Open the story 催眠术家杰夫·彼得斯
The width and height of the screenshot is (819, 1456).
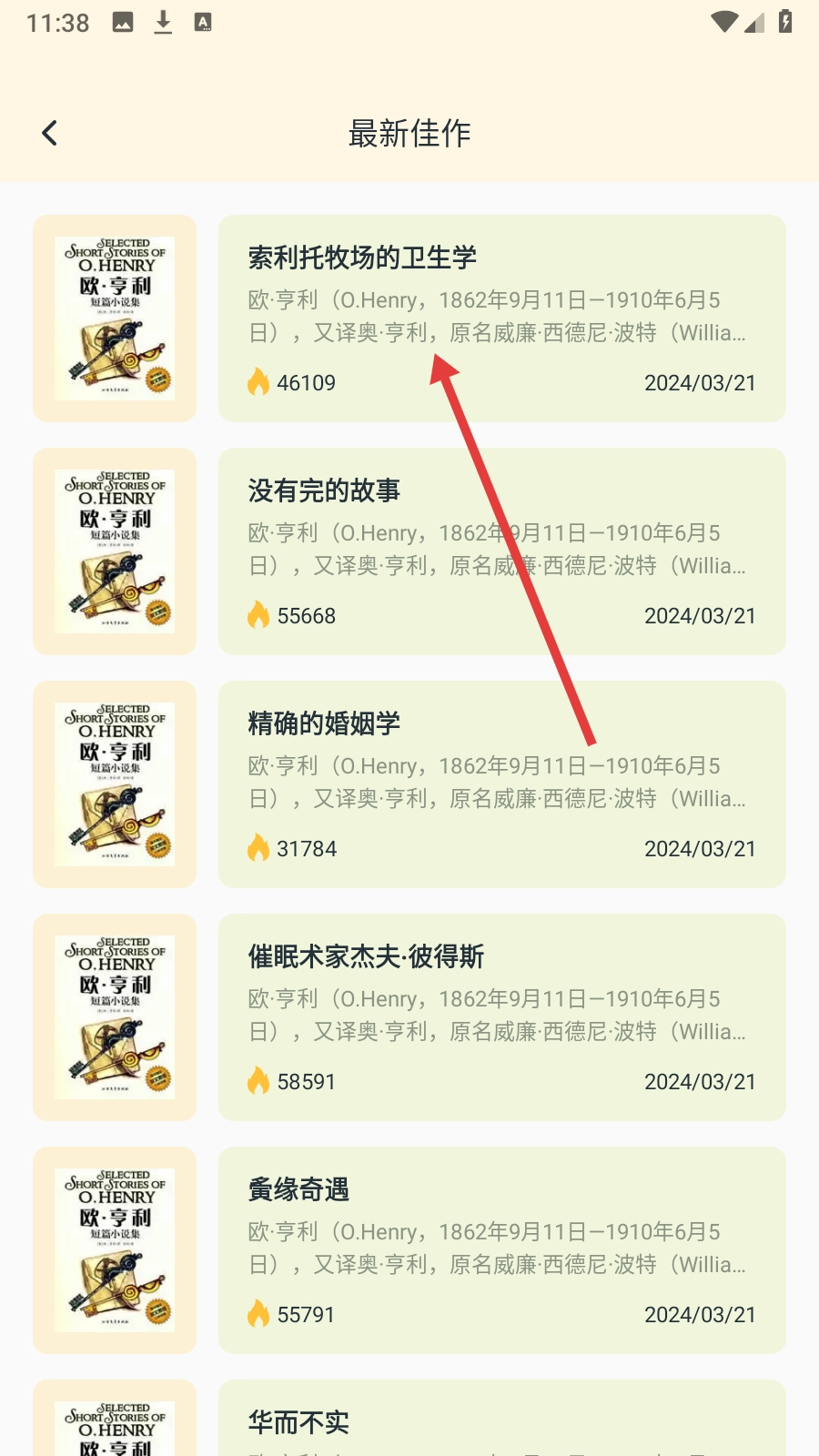click(x=501, y=1016)
